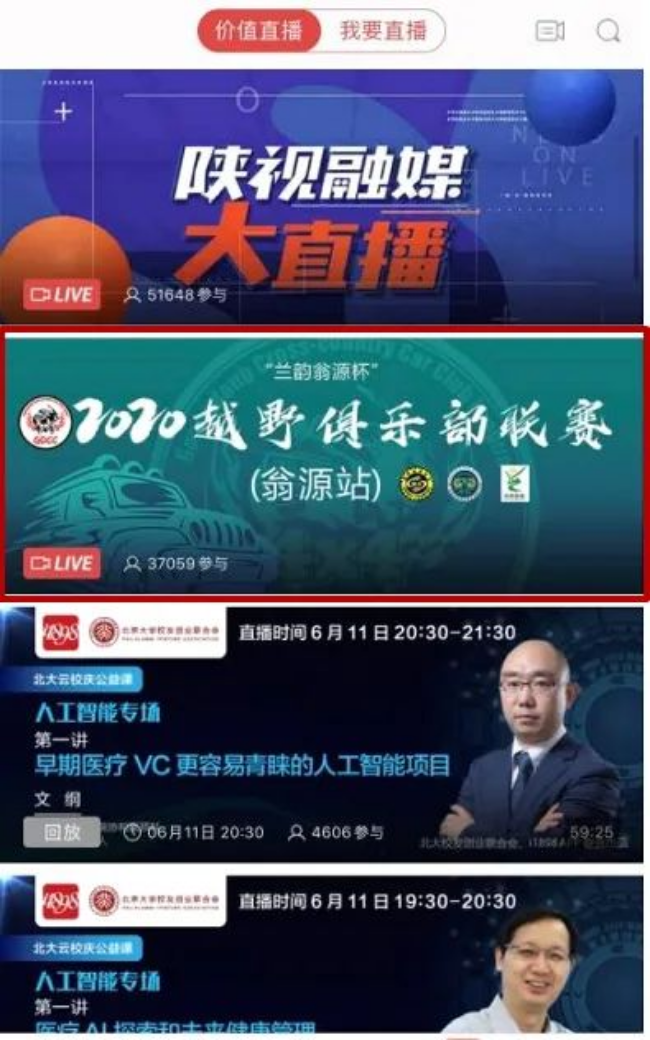Screen dimensions: 650x1040
Task: Open the 2020越野俱乐部联赛 live stream
Action: [324, 463]
